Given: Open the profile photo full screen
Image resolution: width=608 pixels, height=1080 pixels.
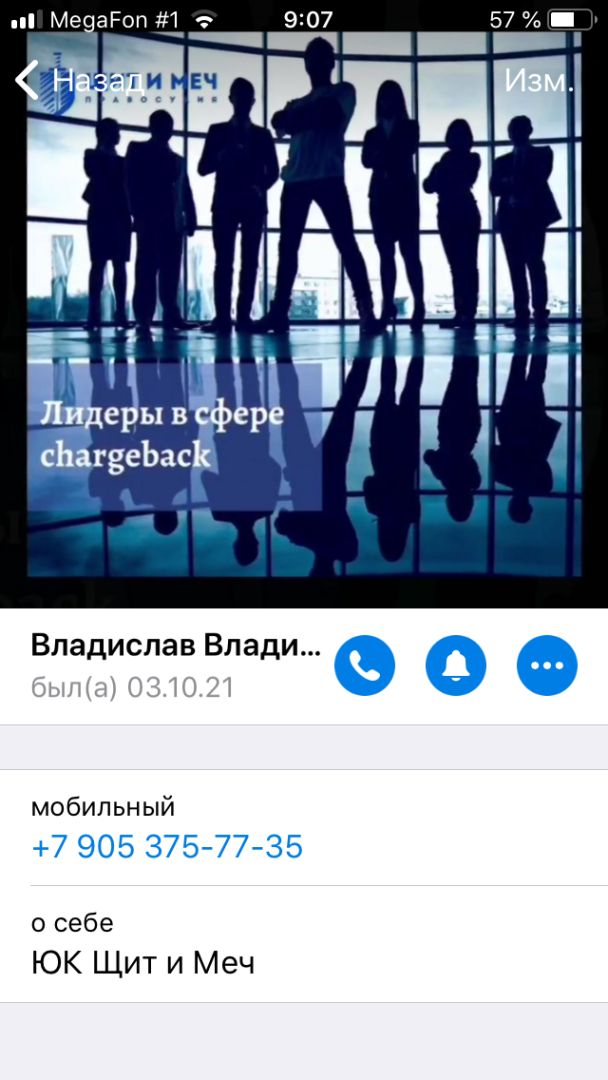Looking at the screenshot, I should click(x=304, y=330).
